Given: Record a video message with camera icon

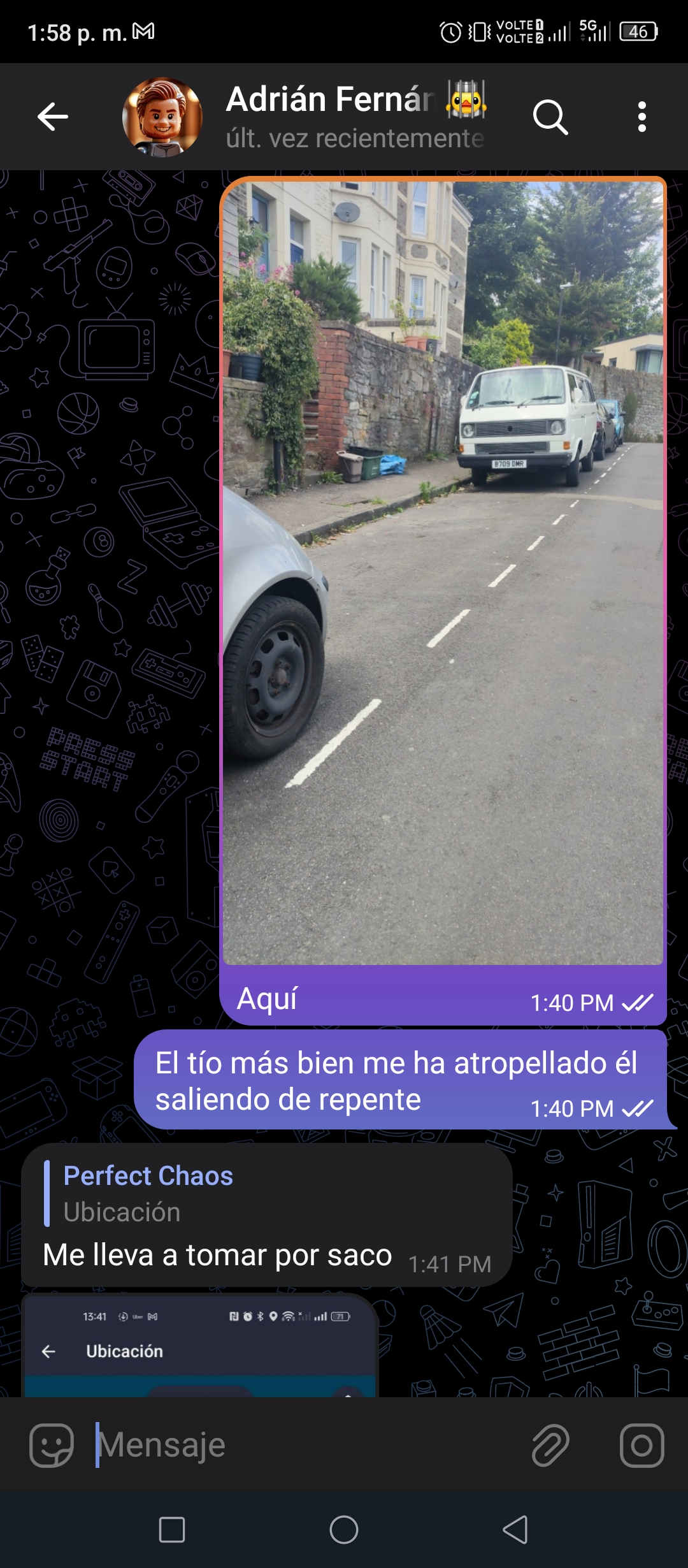Looking at the screenshot, I should pos(642,1445).
